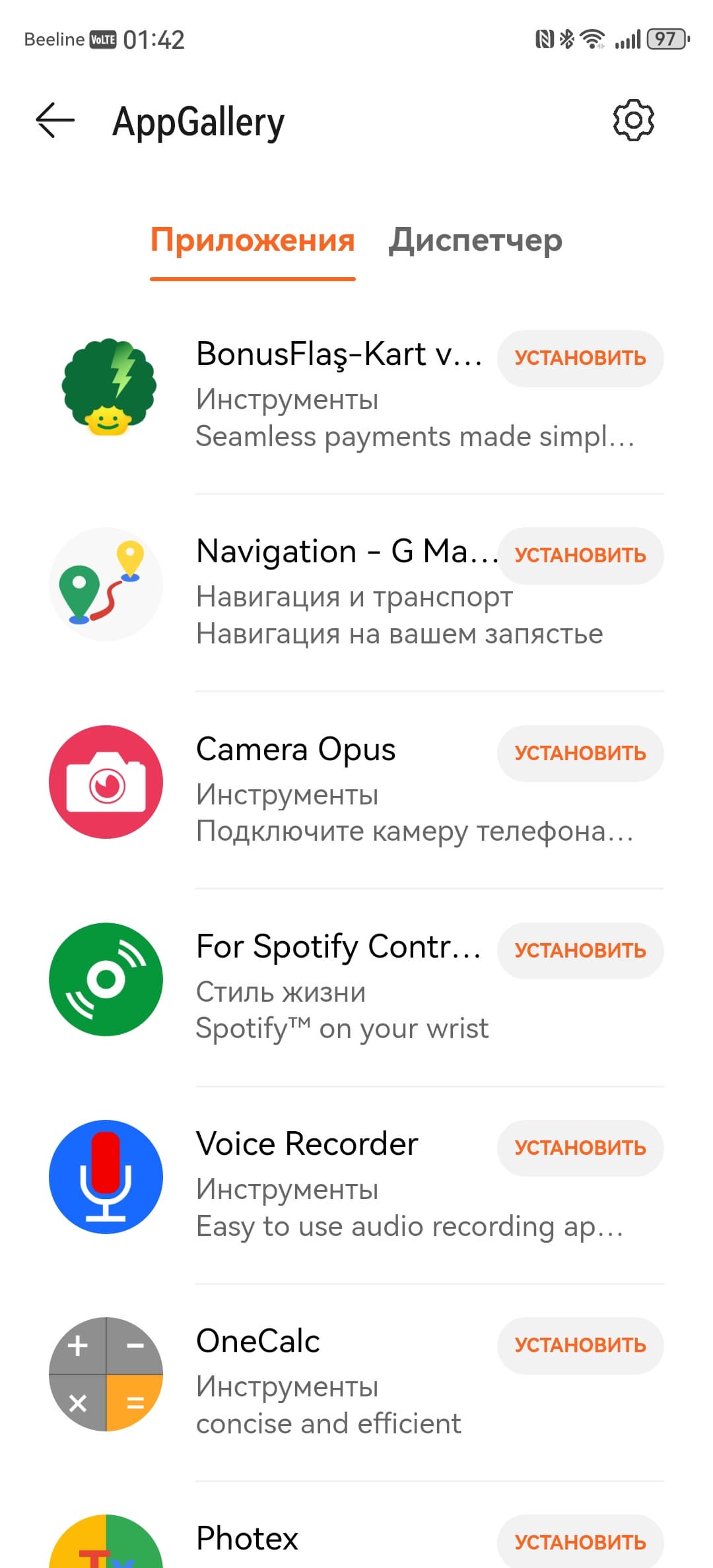Select the Приложения tab
Screen dimensions: 713x1568
[253, 240]
